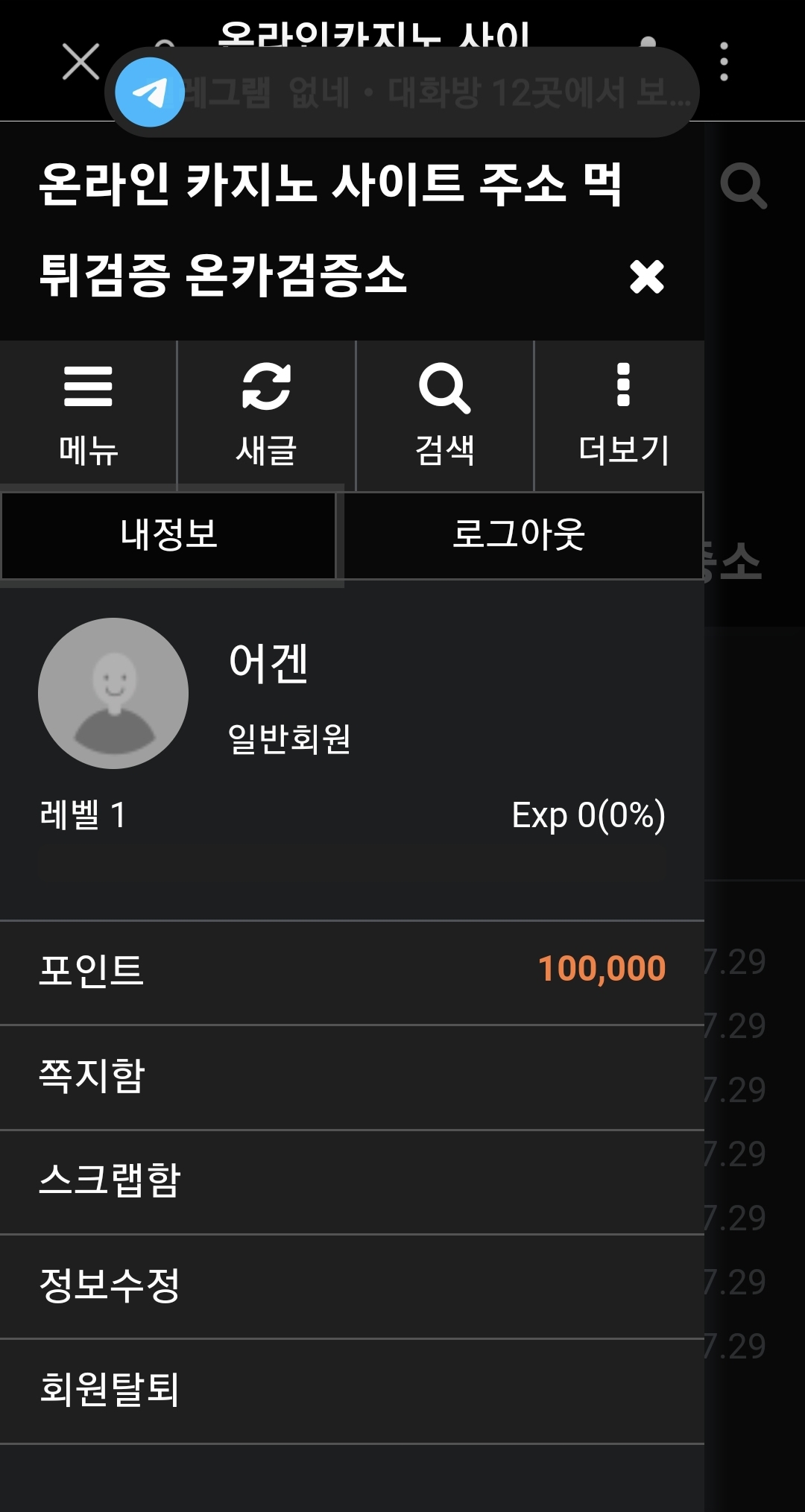The height and width of the screenshot is (1512, 805).
Task: Open the 메뉴 list
Action: pyautogui.click(x=88, y=416)
